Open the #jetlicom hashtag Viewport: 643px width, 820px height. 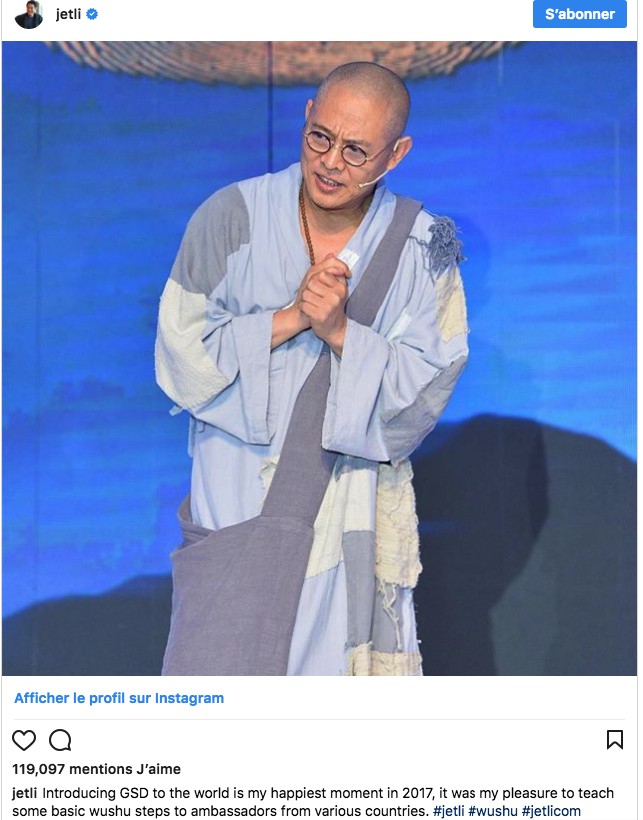pyautogui.click(x=551, y=811)
